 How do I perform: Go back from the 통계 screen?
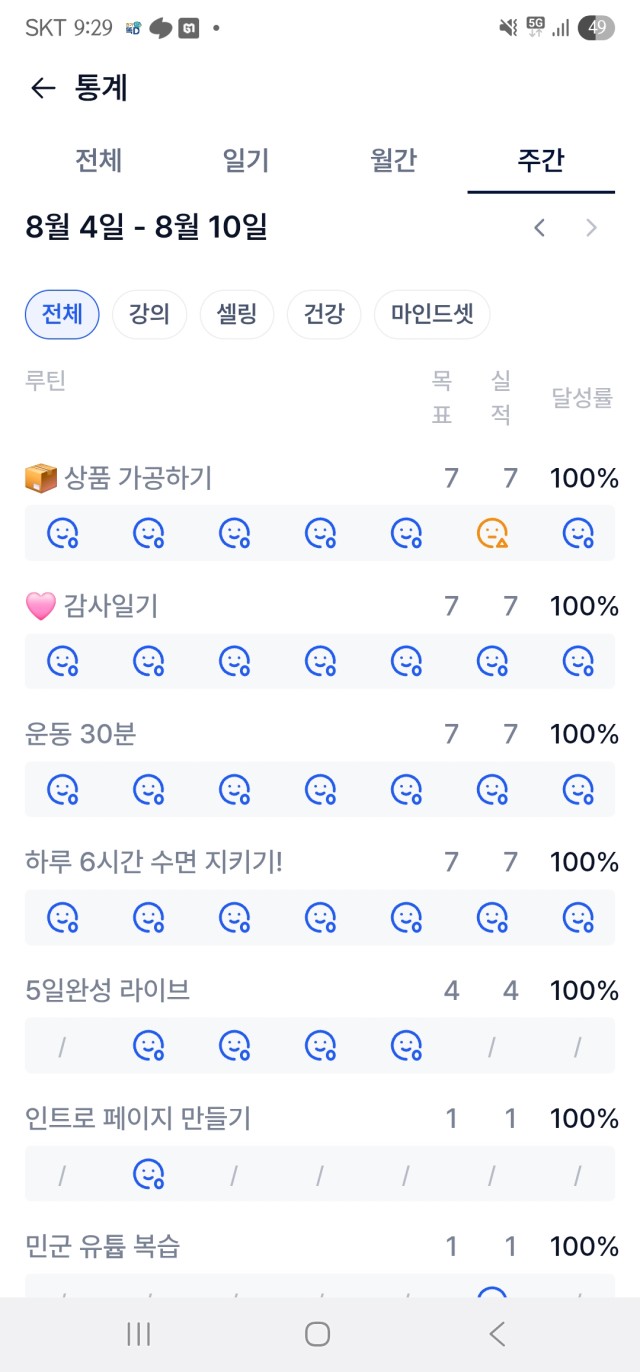[x=43, y=89]
